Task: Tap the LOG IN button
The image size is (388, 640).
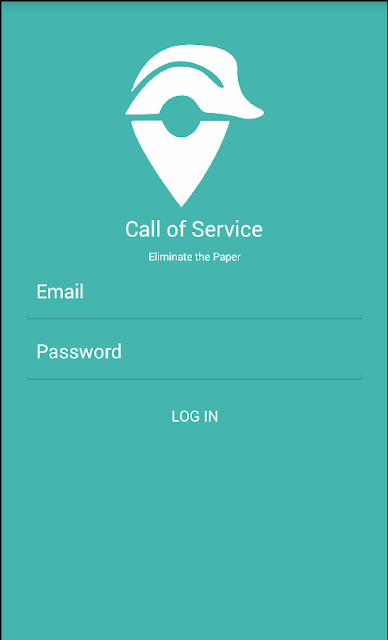Action: pos(194,416)
